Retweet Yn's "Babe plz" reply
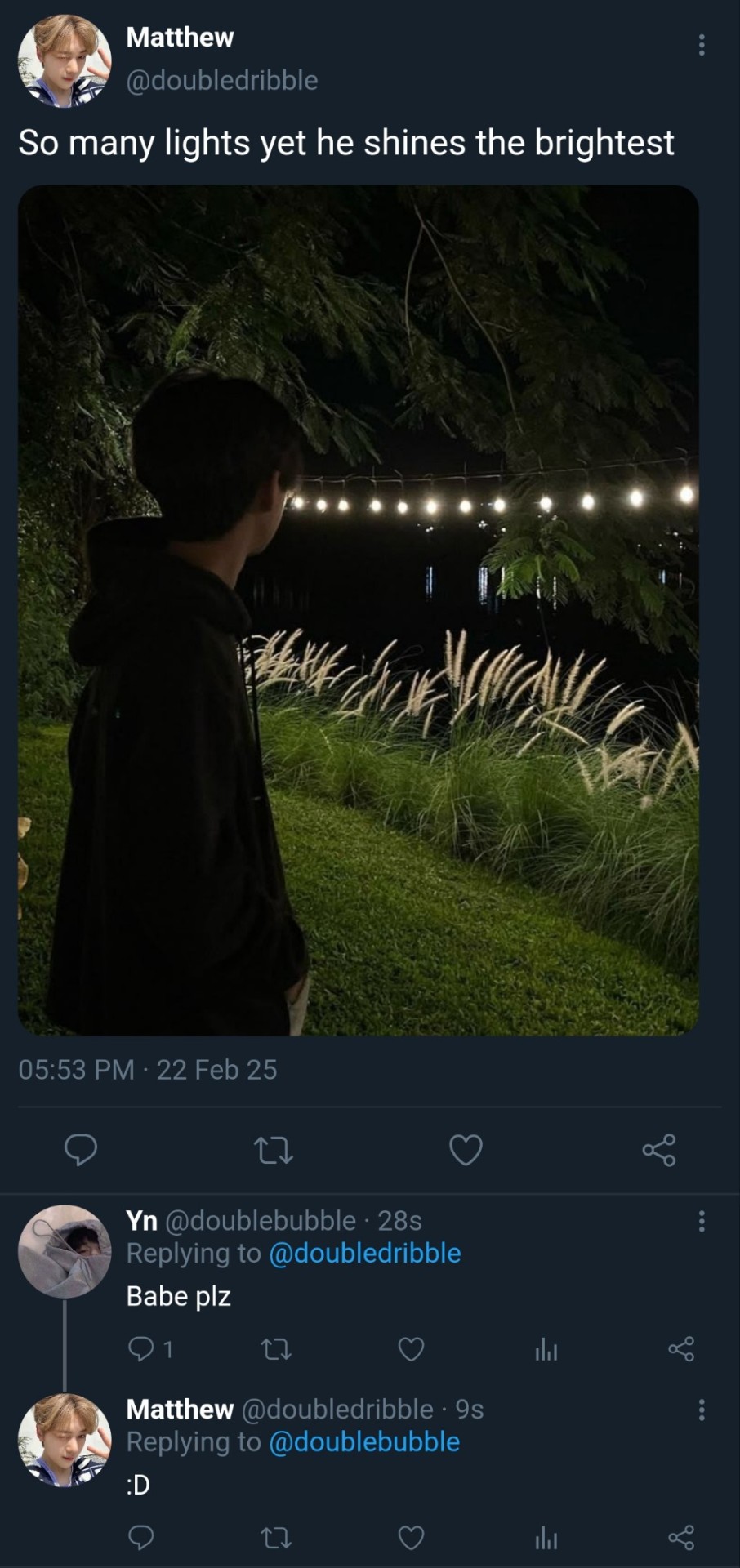Viewport: 740px width, 1568px height. [276, 1350]
